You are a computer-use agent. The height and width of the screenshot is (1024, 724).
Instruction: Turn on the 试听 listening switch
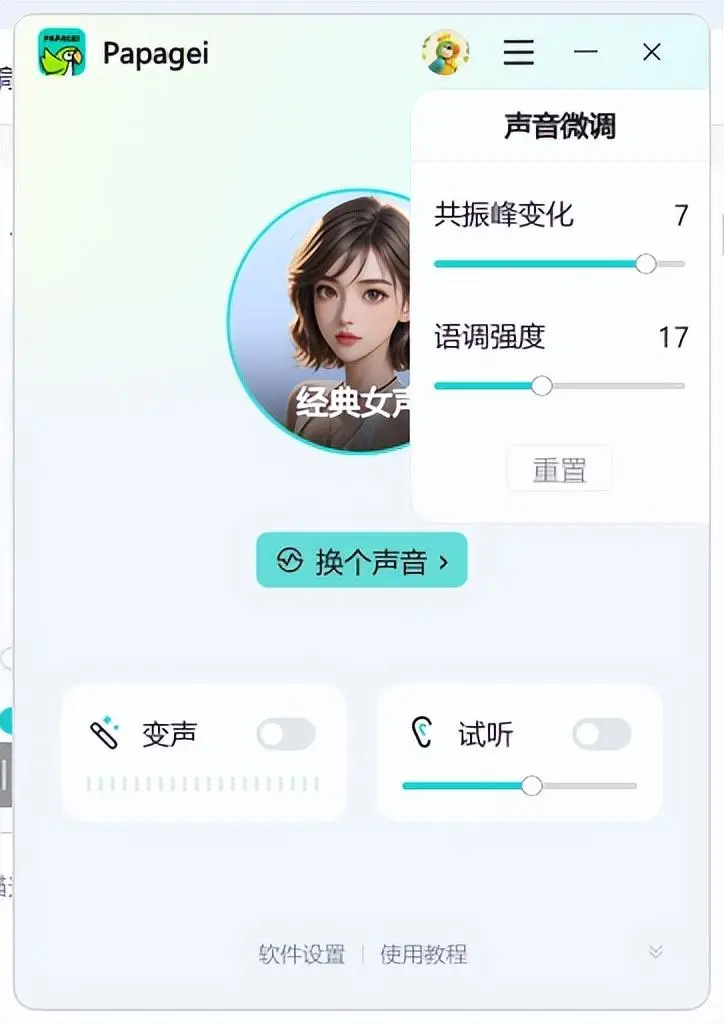pyautogui.click(x=602, y=735)
